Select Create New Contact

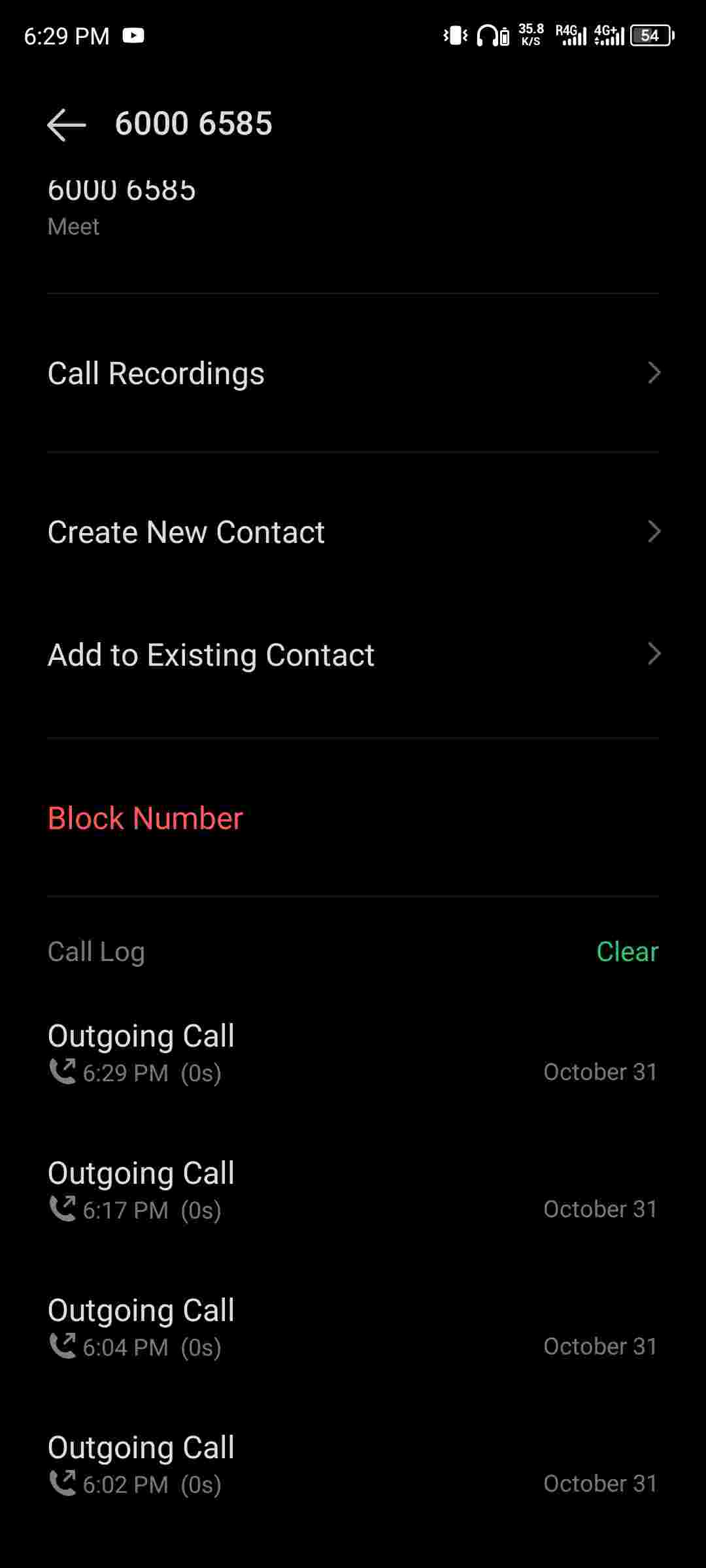(353, 532)
